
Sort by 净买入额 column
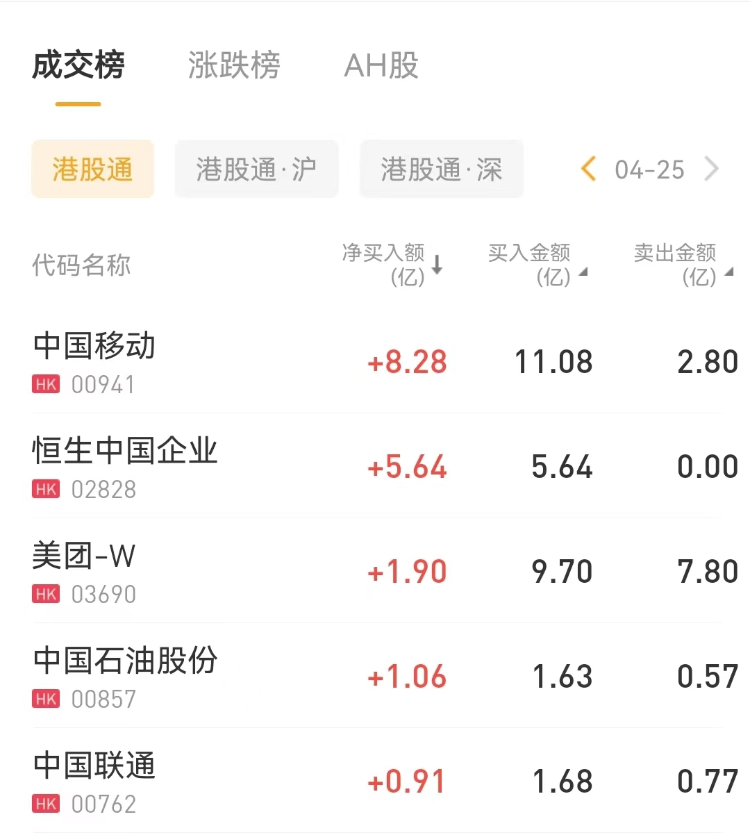click(392, 265)
